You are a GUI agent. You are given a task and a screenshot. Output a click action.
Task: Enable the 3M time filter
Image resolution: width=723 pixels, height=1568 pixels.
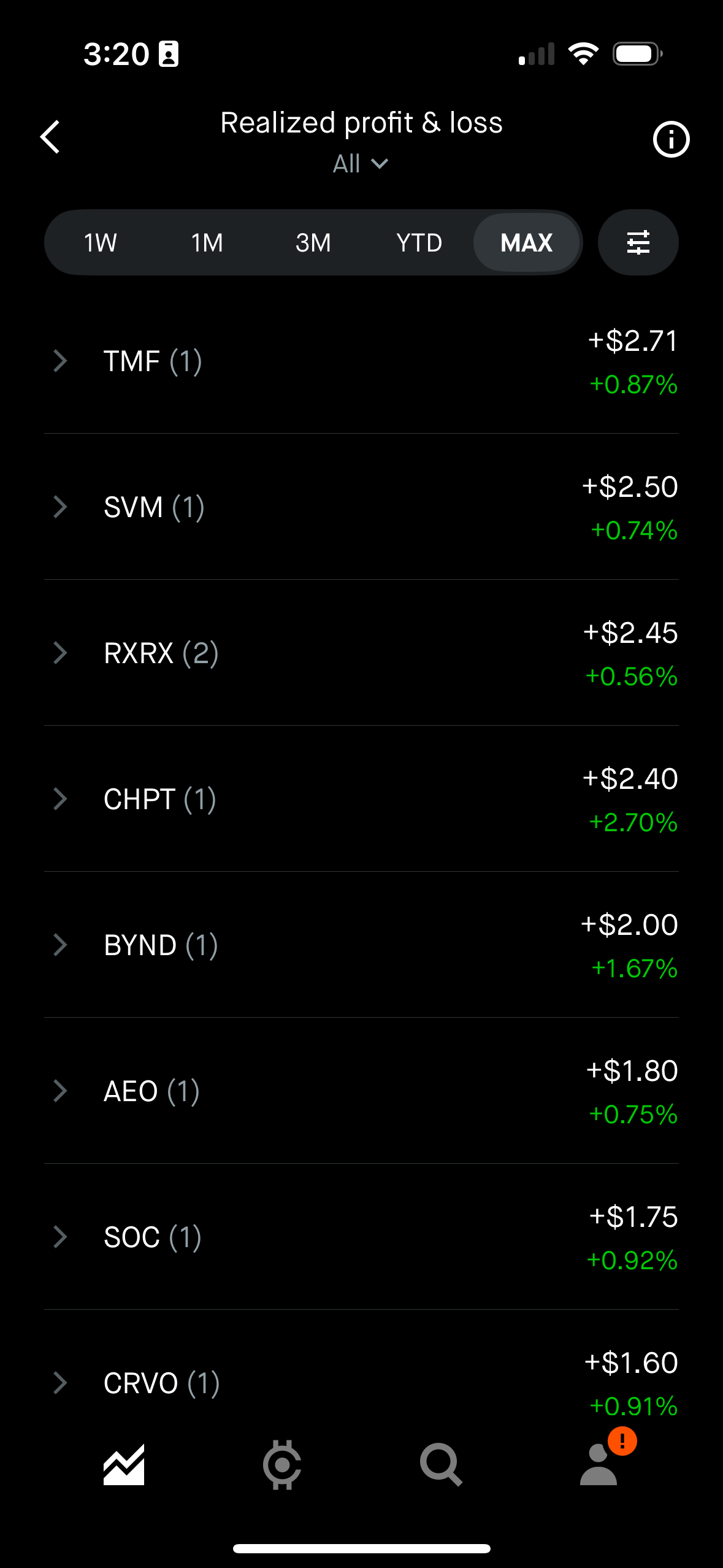pyautogui.click(x=313, y=242)
